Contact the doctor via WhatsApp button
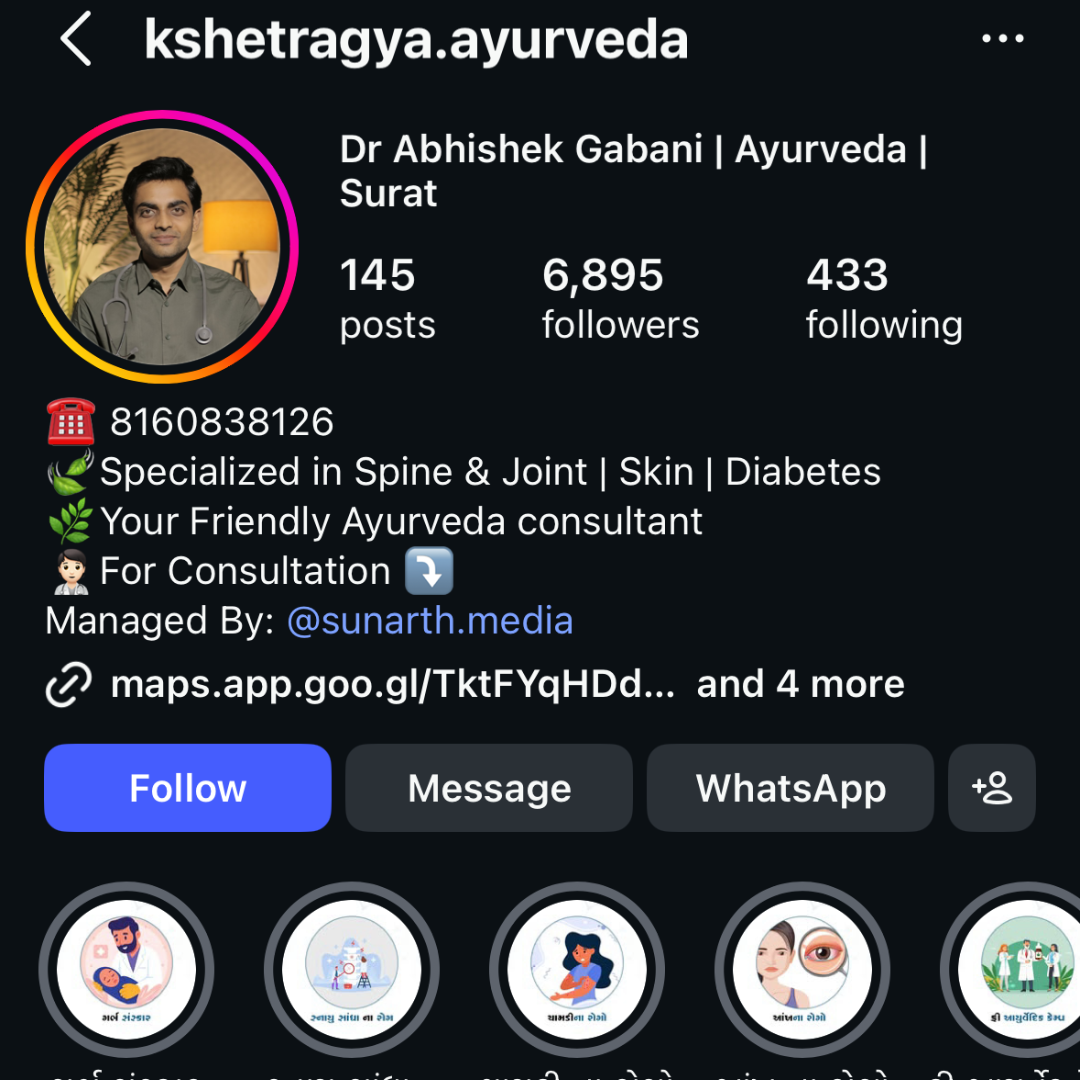This screenshot has height=1080, width=1080. [x=790, y=788]
